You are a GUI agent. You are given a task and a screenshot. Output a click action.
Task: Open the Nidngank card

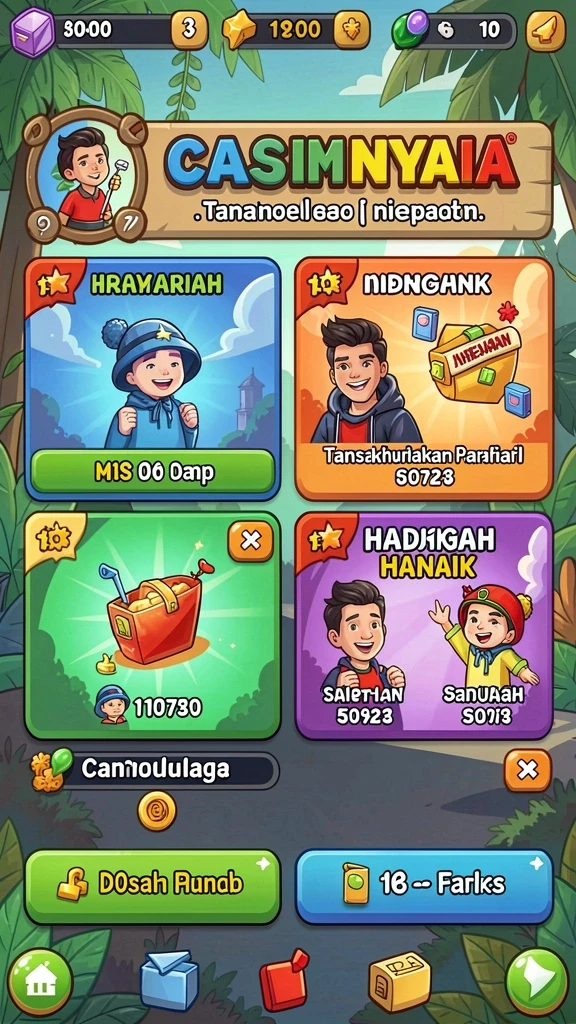coord(424,379)
